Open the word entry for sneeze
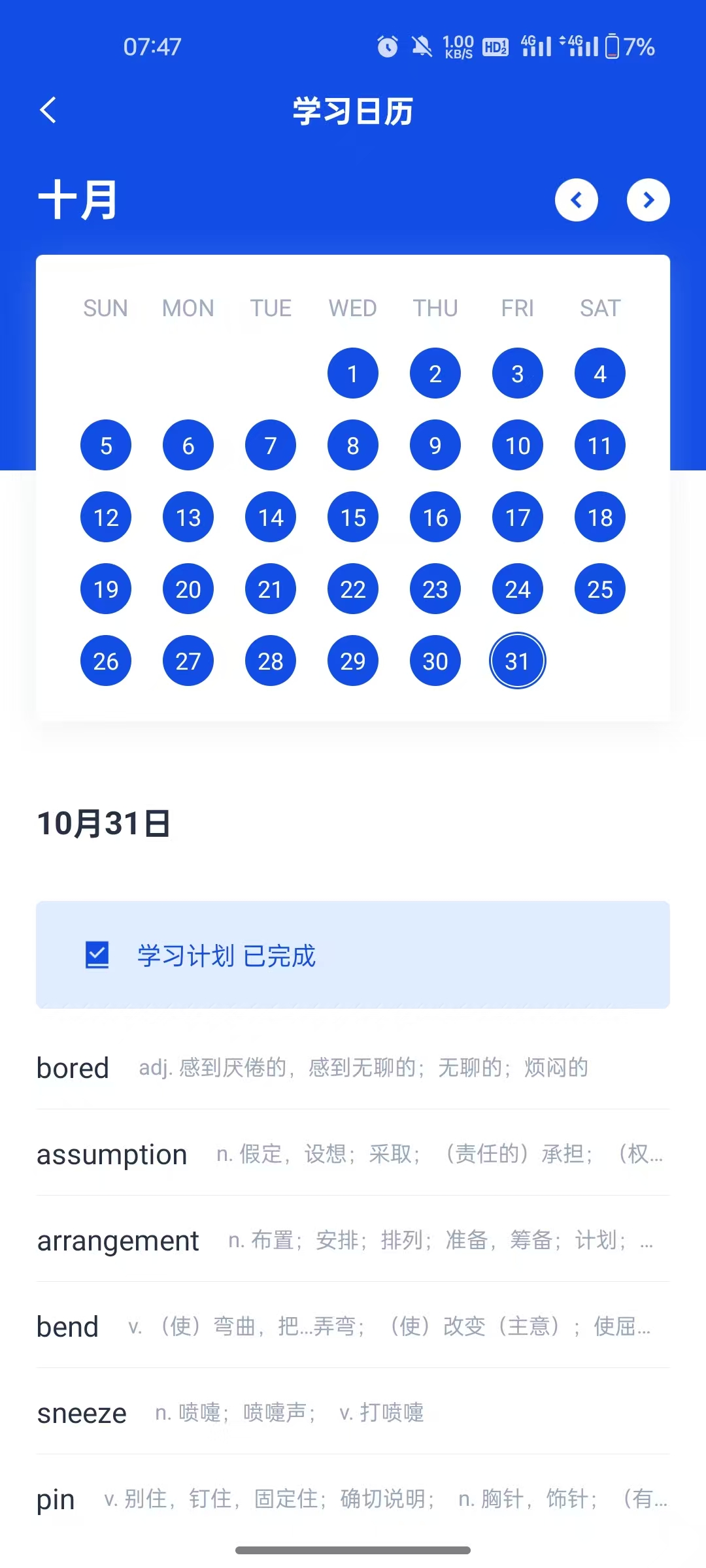706x1568 pixels. pyautogui.click(x=81, y=1412)
